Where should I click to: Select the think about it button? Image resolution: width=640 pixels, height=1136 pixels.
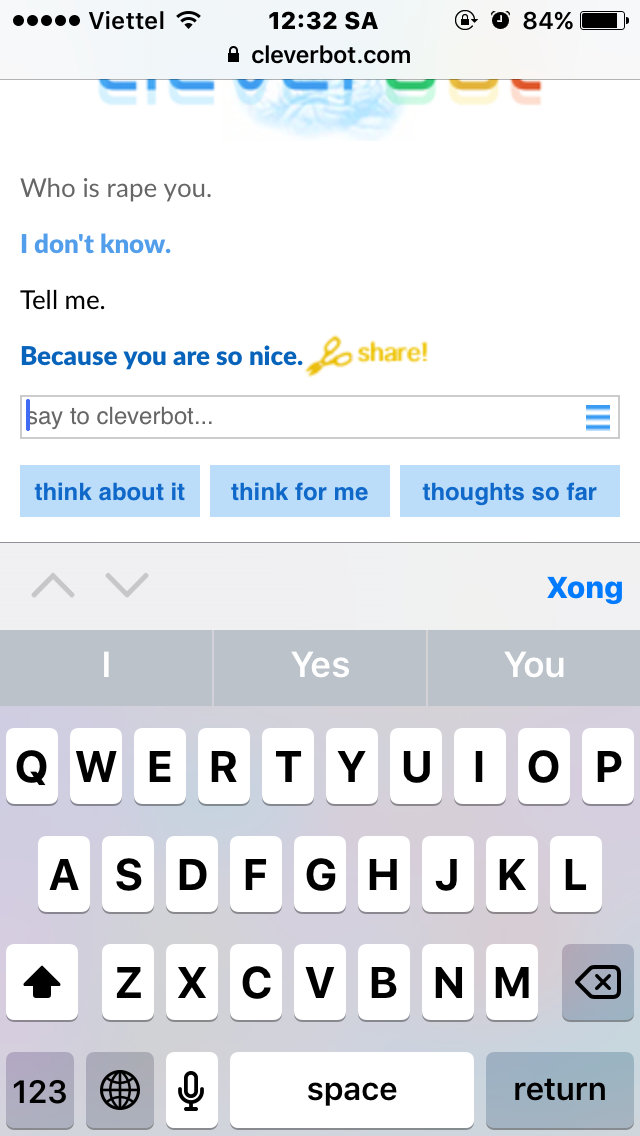coord(109,491)
